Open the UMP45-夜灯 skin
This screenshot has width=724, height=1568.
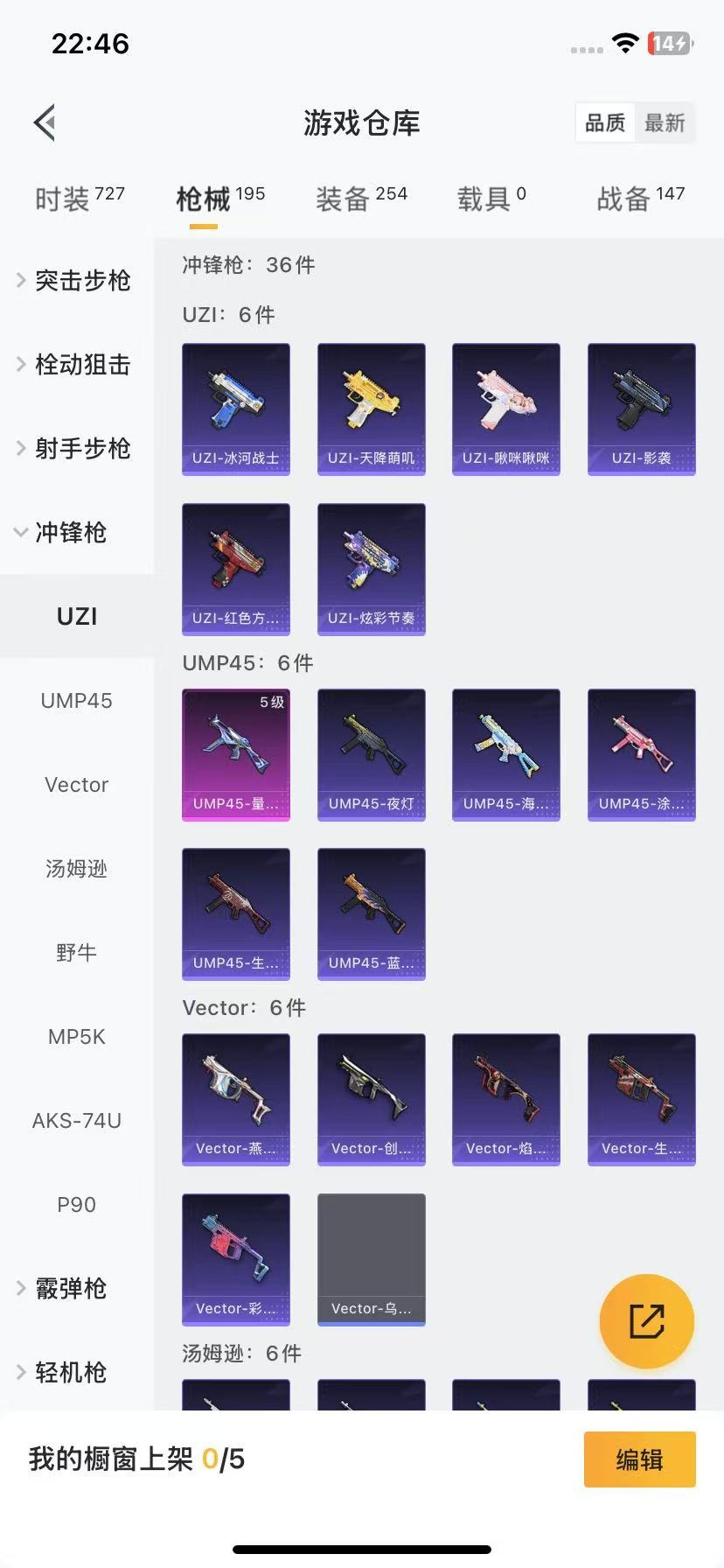click(x=372, y=755)
